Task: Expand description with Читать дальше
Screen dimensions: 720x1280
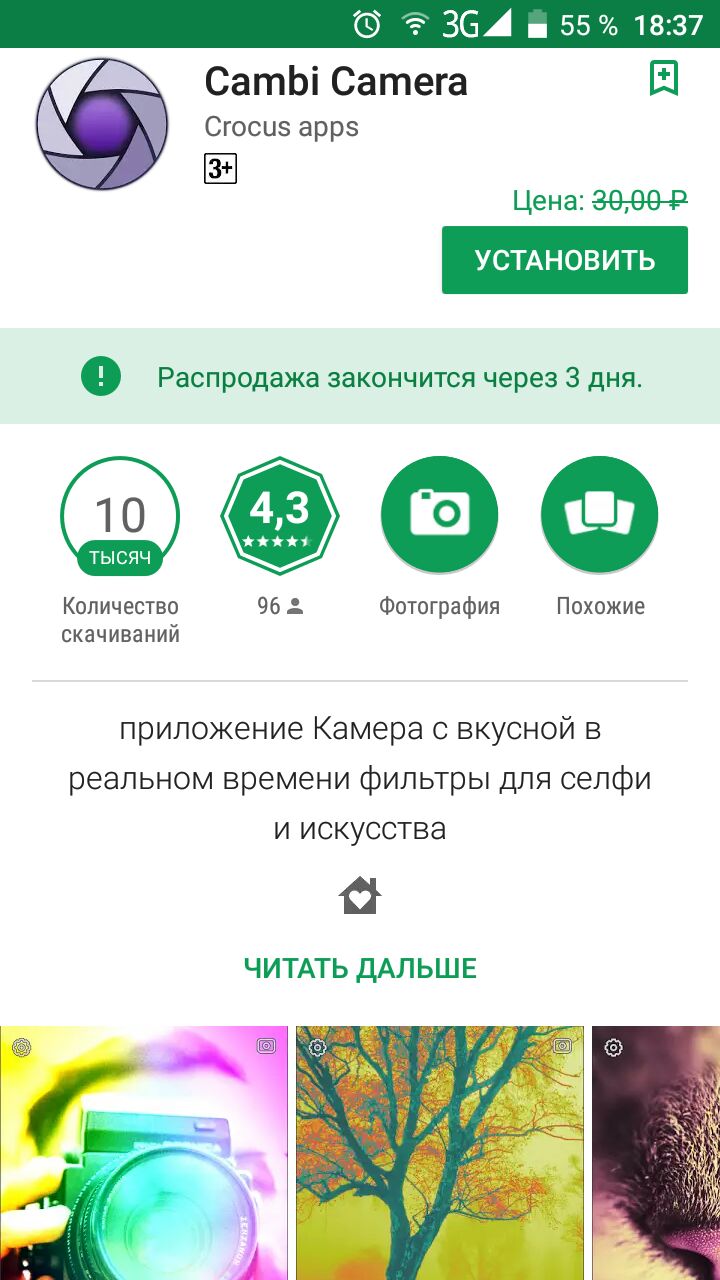Action: point(360,968)
